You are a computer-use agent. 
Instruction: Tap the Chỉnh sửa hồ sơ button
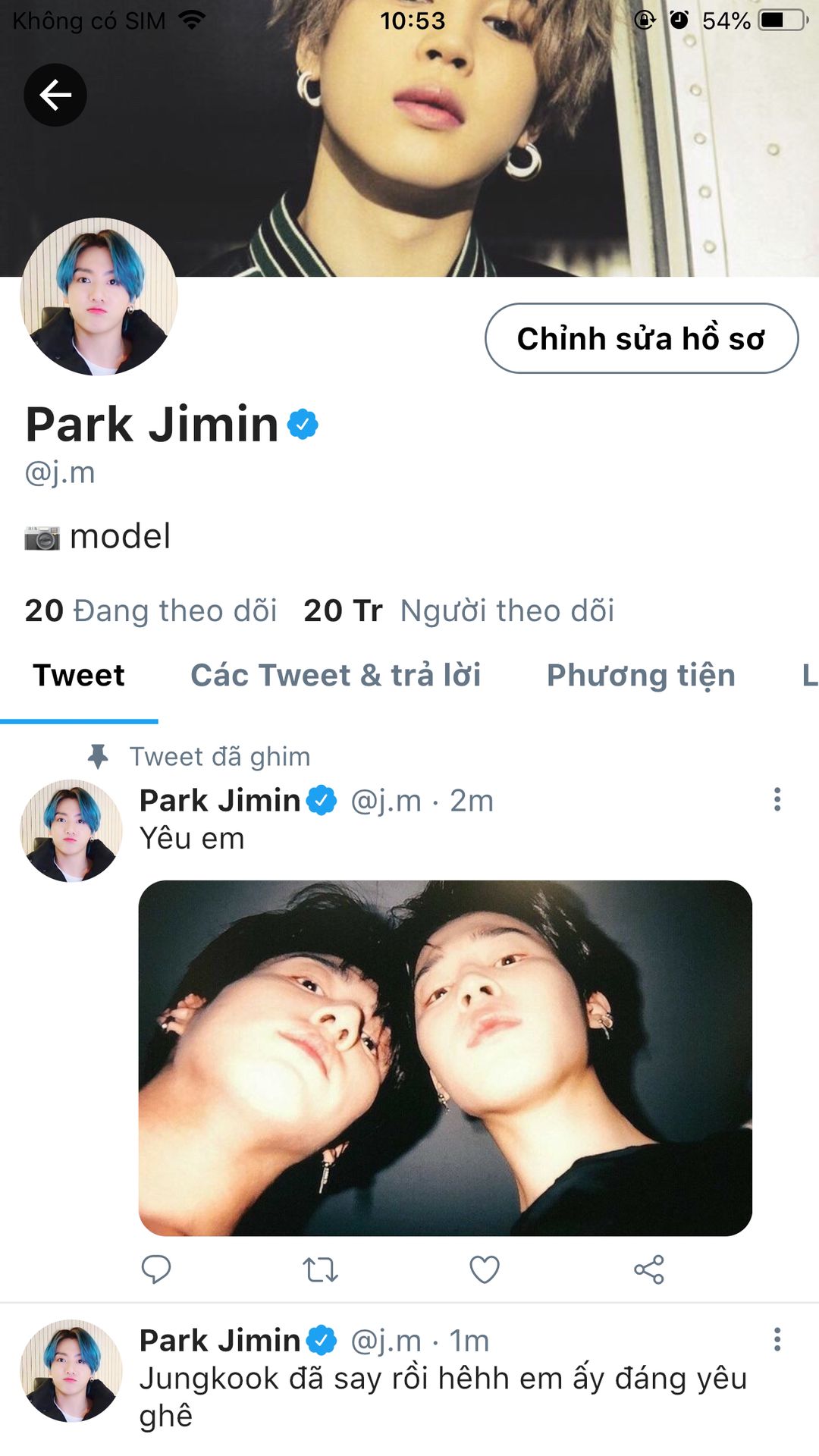click(x=641, y=338)
